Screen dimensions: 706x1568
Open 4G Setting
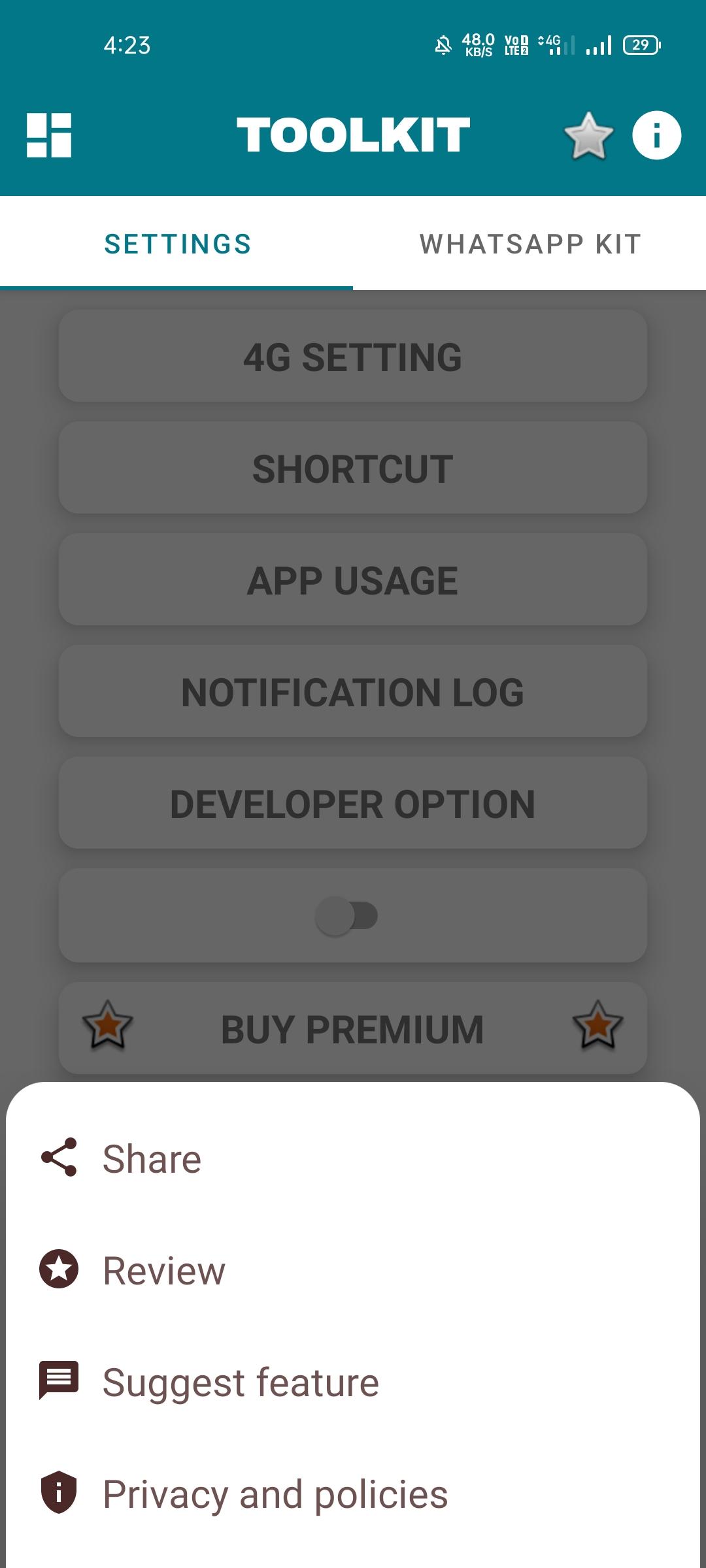[x=353, y=357]
